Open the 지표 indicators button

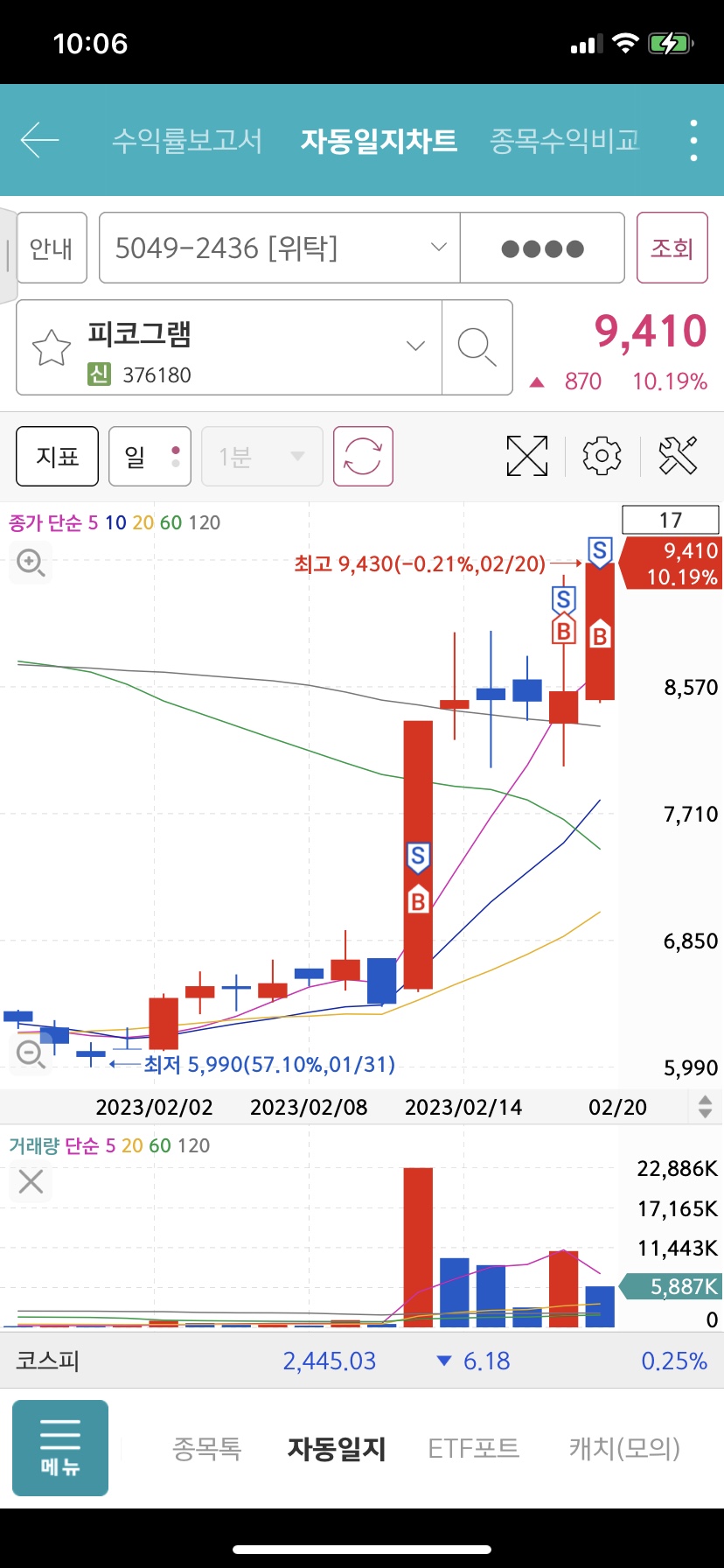coord(58,456)
